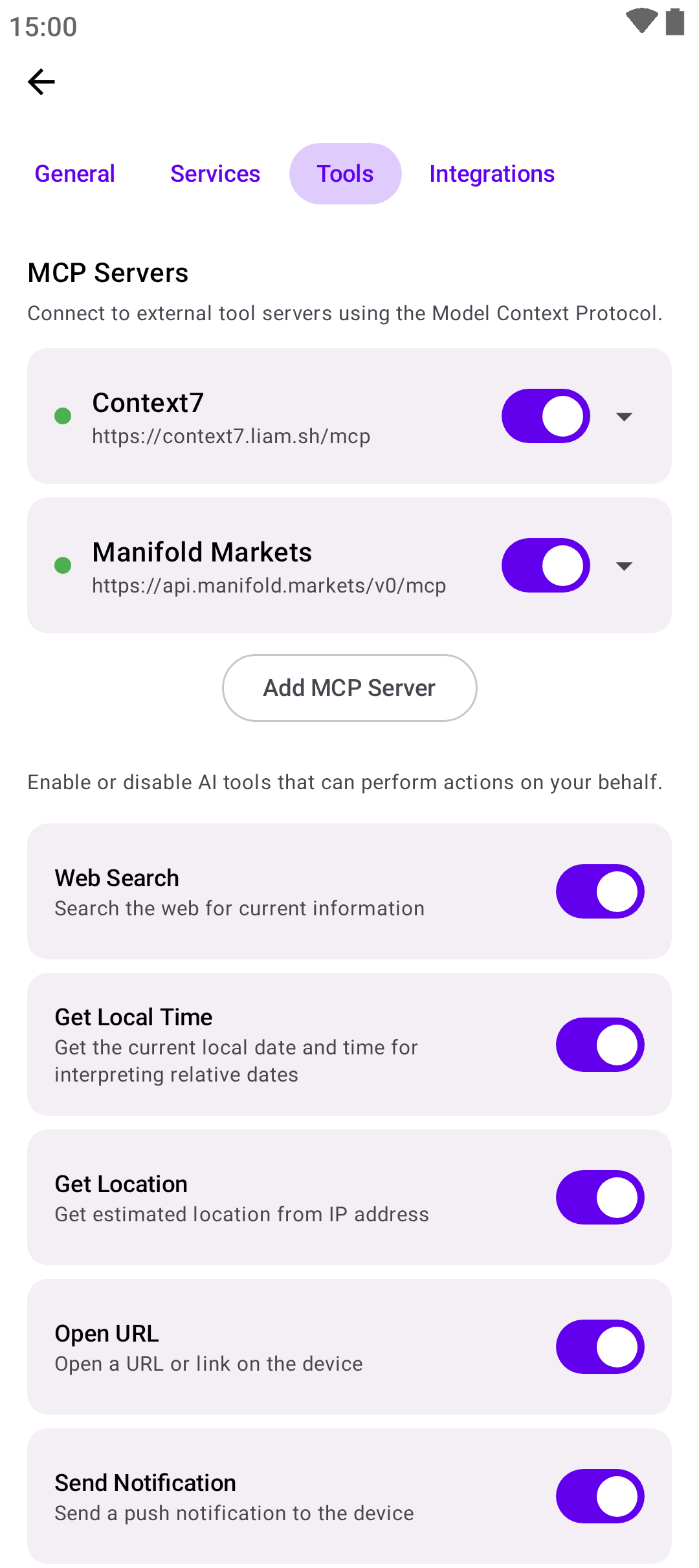Disable the Open URL tool

tap(600, 1347)
